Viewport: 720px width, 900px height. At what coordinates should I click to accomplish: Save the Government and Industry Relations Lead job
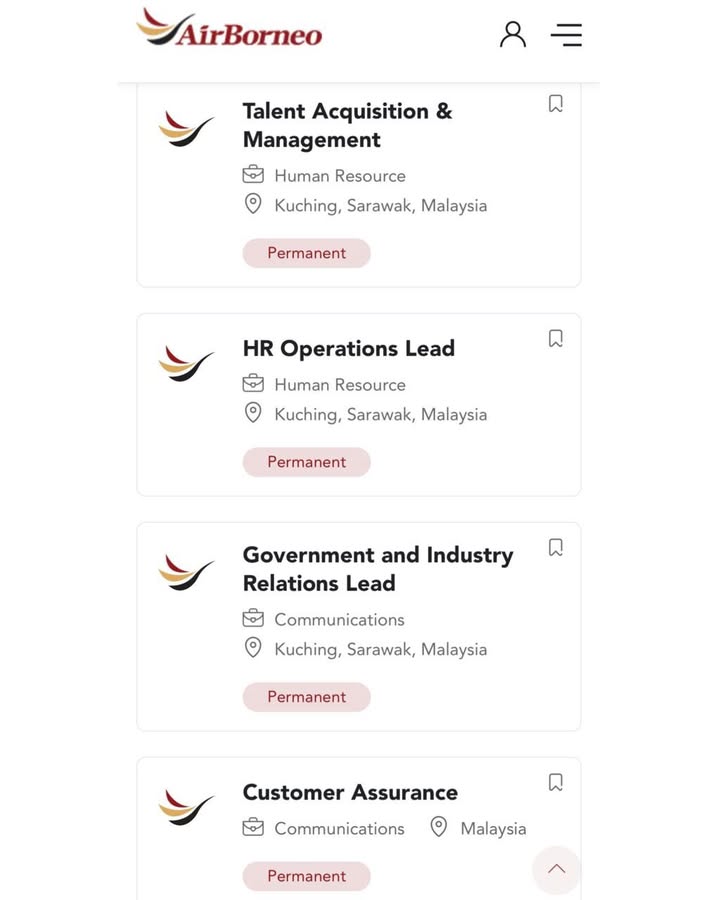coord(556,548)
